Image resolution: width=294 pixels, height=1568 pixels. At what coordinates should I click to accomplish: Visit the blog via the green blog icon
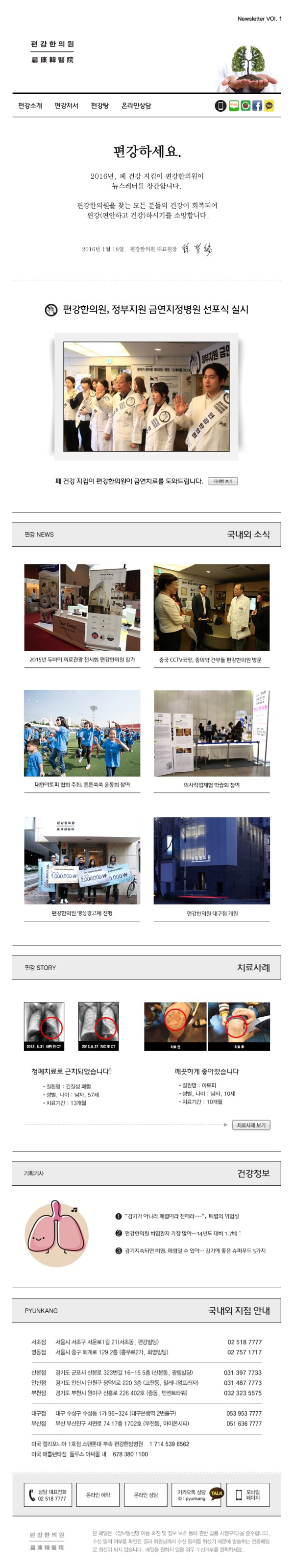coord(234,105)
